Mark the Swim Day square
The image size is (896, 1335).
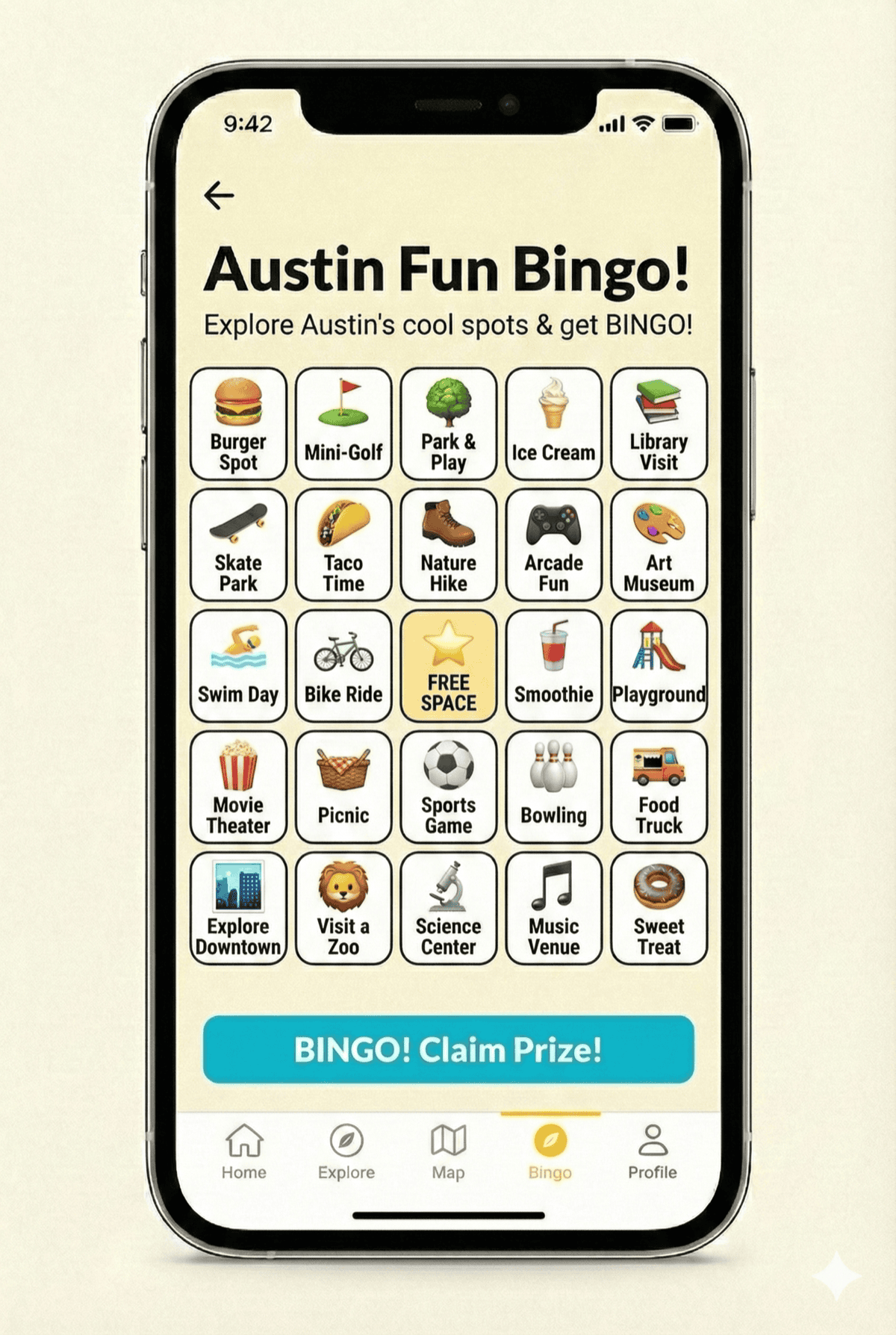(238, 665)
